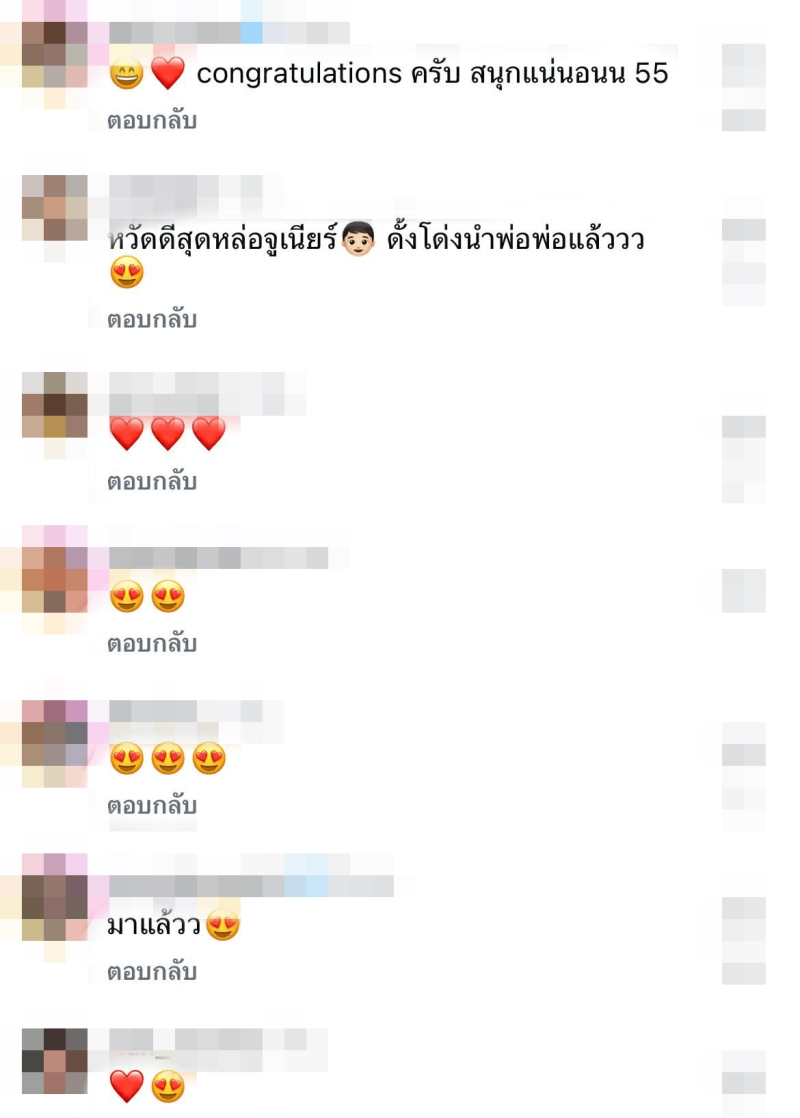Reply to the มาแล้วว comment

(x=152, y=972)
